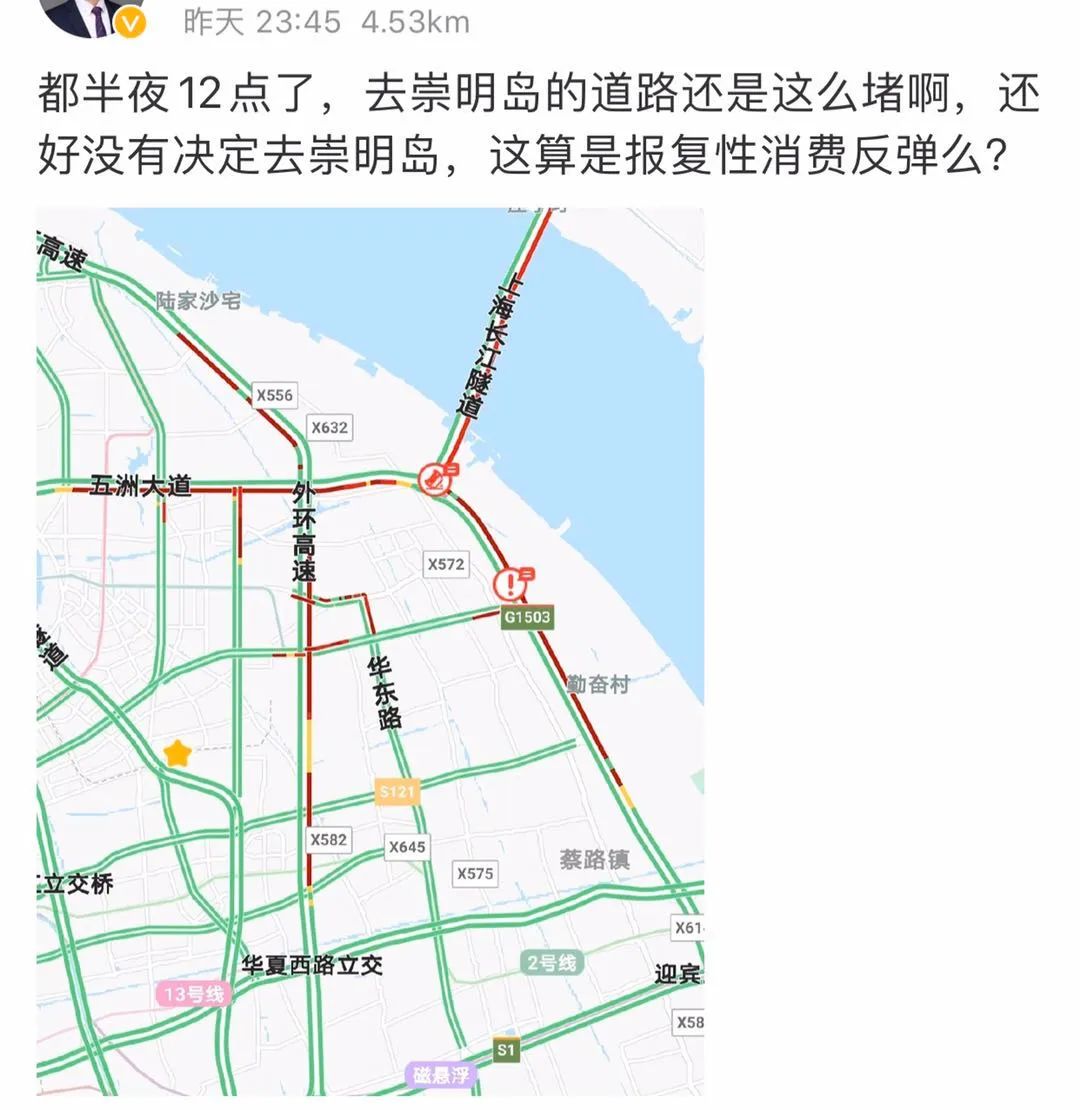Open the traffic map image in the post
Image resolution: width=1080 pixels, height=1110 pixels.
pyautogui.click(x=370, y=650)
